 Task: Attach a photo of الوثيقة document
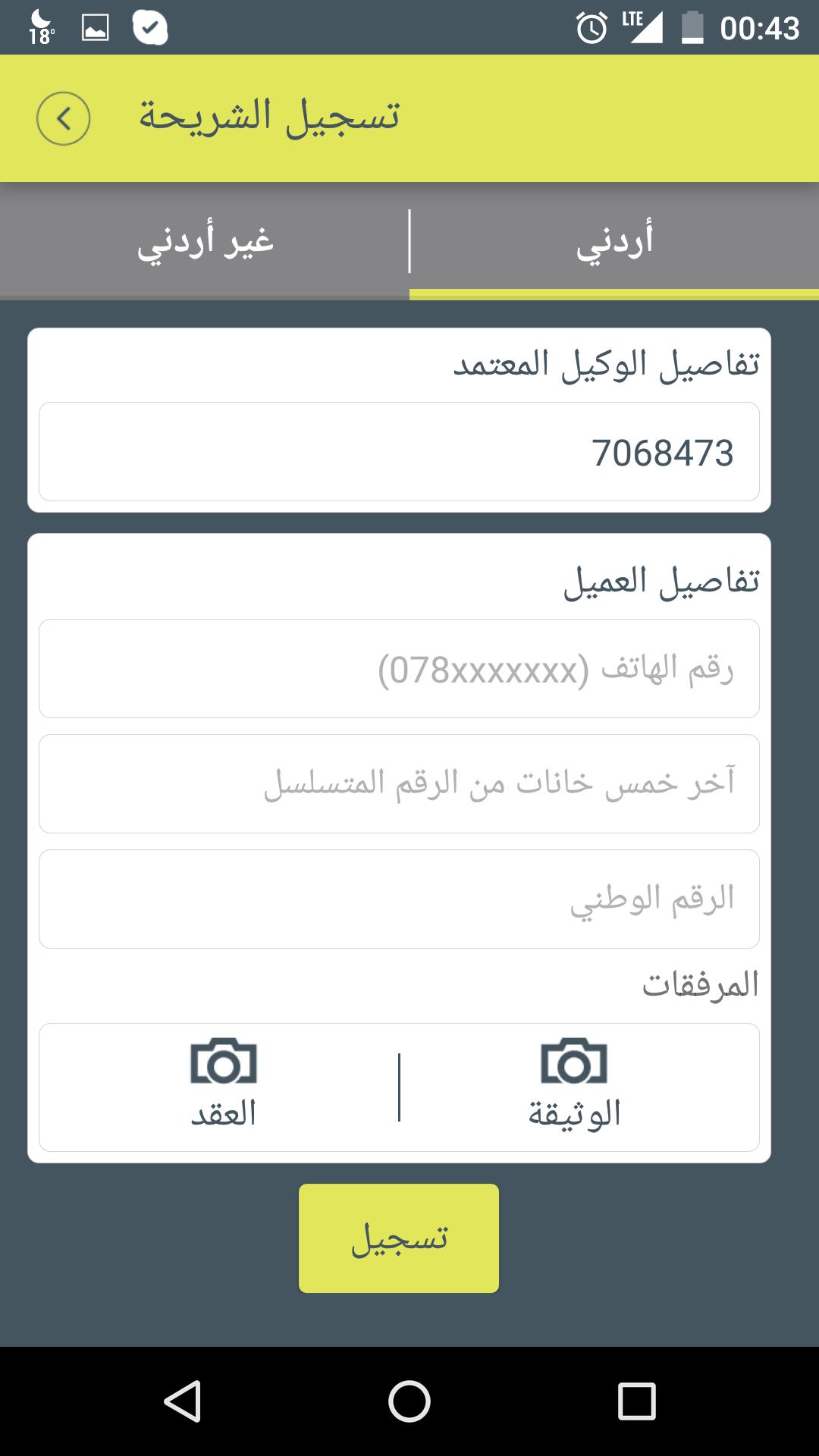point(575,1084)
